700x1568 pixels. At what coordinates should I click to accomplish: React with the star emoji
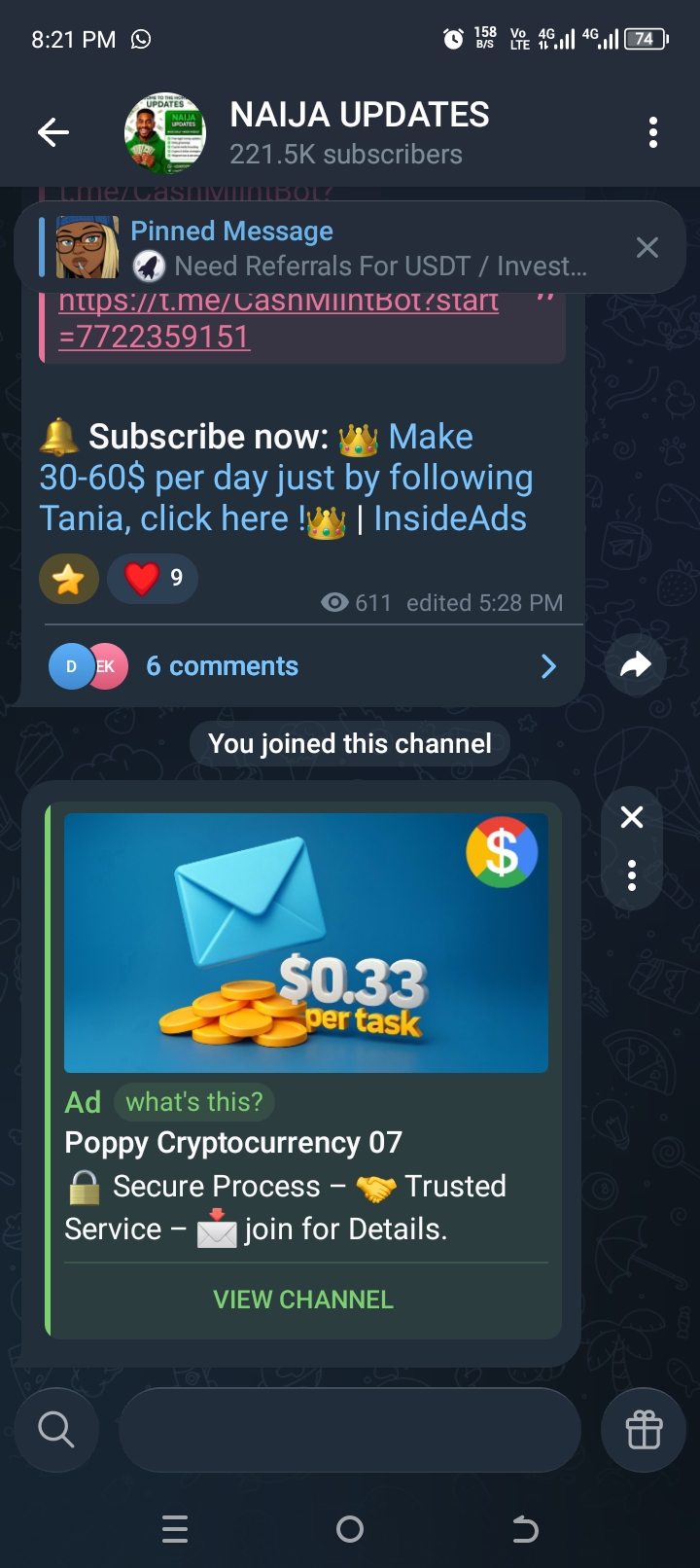[x=69, y=579]
